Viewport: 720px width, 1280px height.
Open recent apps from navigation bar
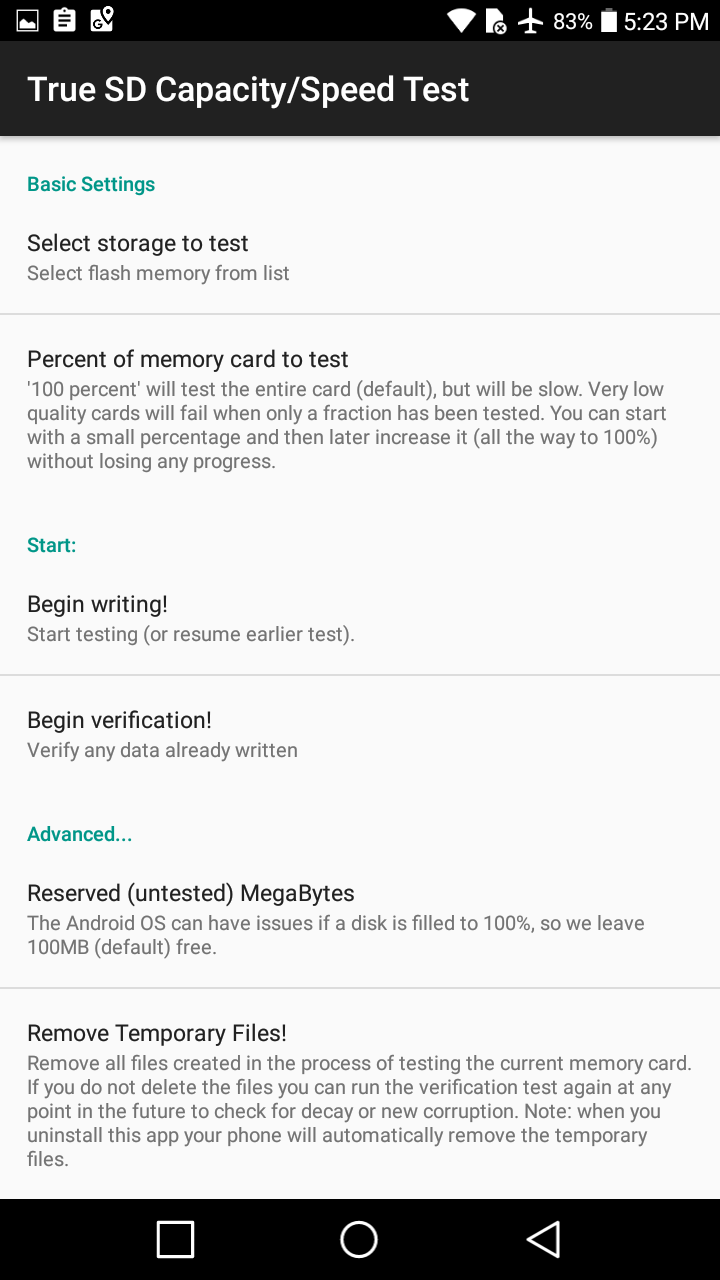(x=176, y=1240)
